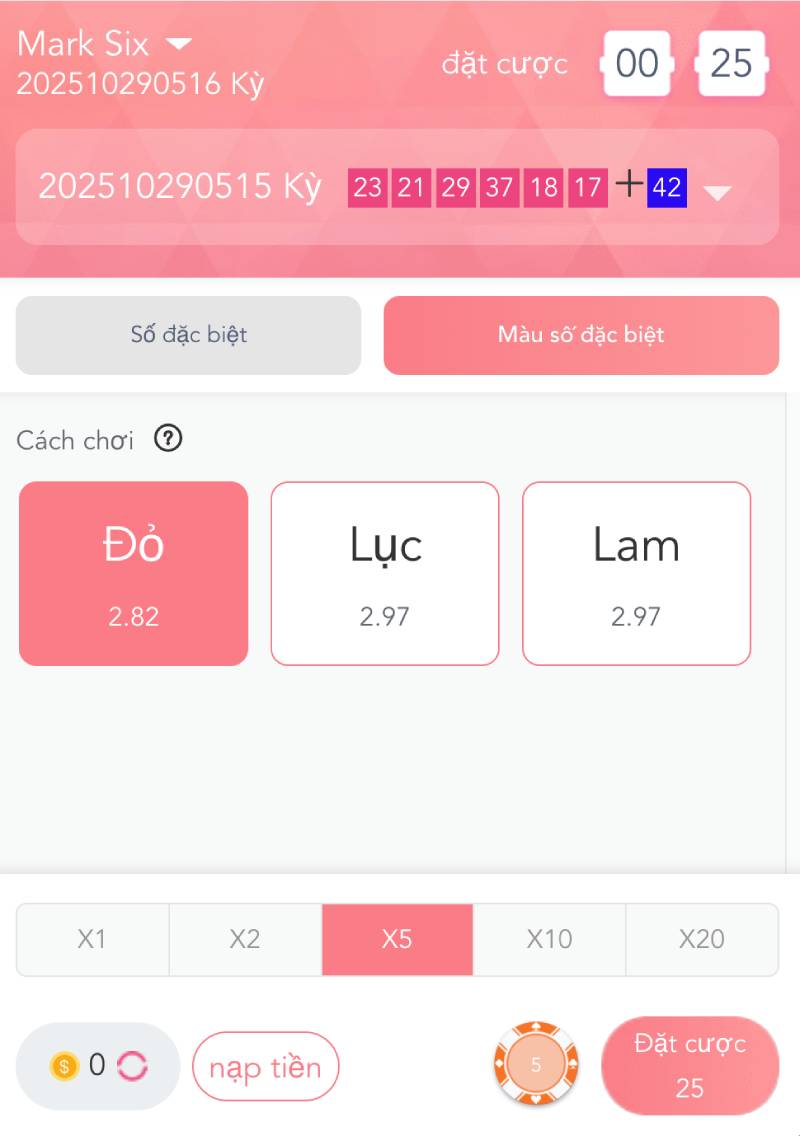Set the multiplier to X2
Viewport: 800px width, 1136px height.
tap(245, 939)
